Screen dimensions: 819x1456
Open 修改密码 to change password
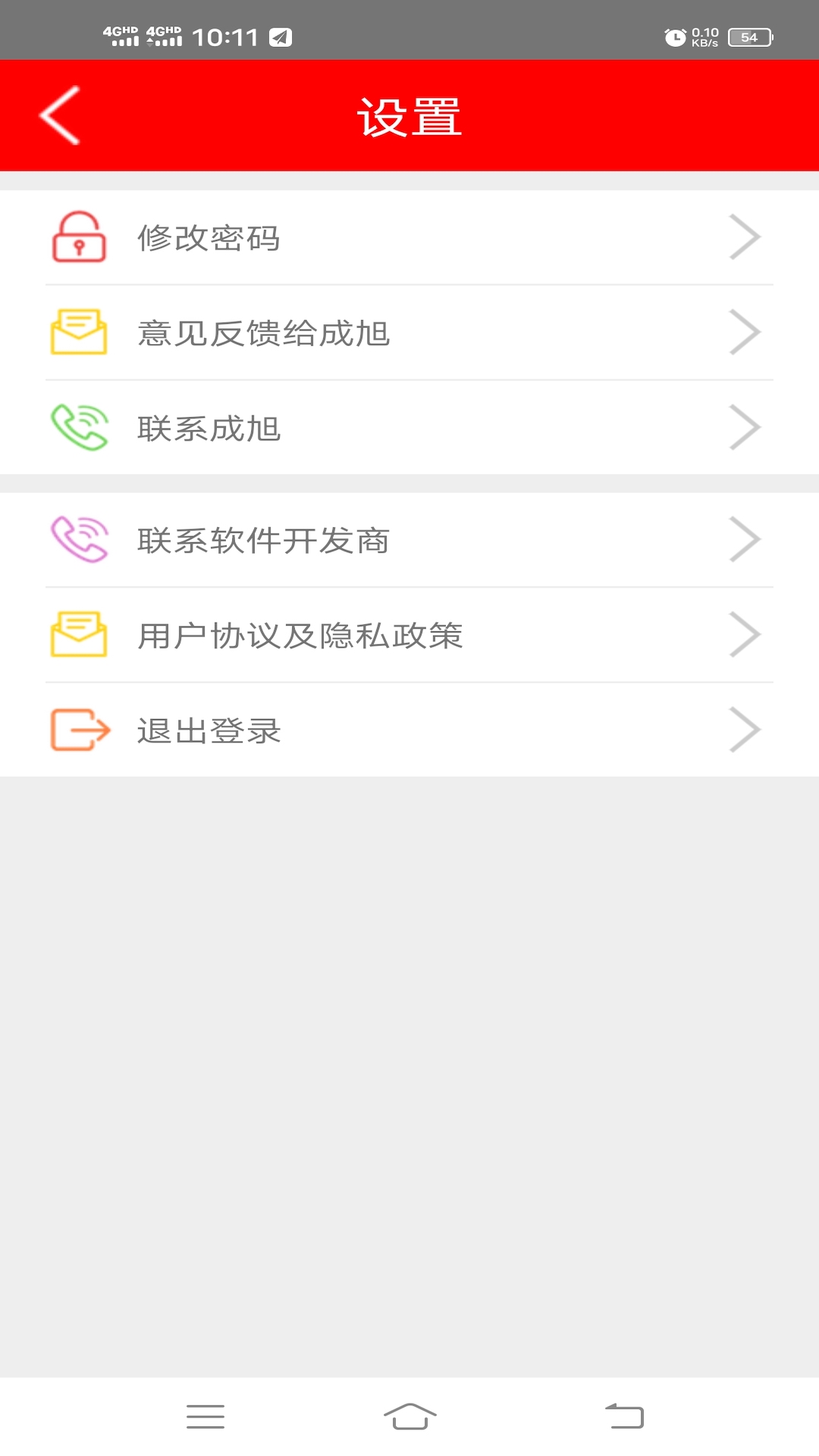[x=409, y=238]
